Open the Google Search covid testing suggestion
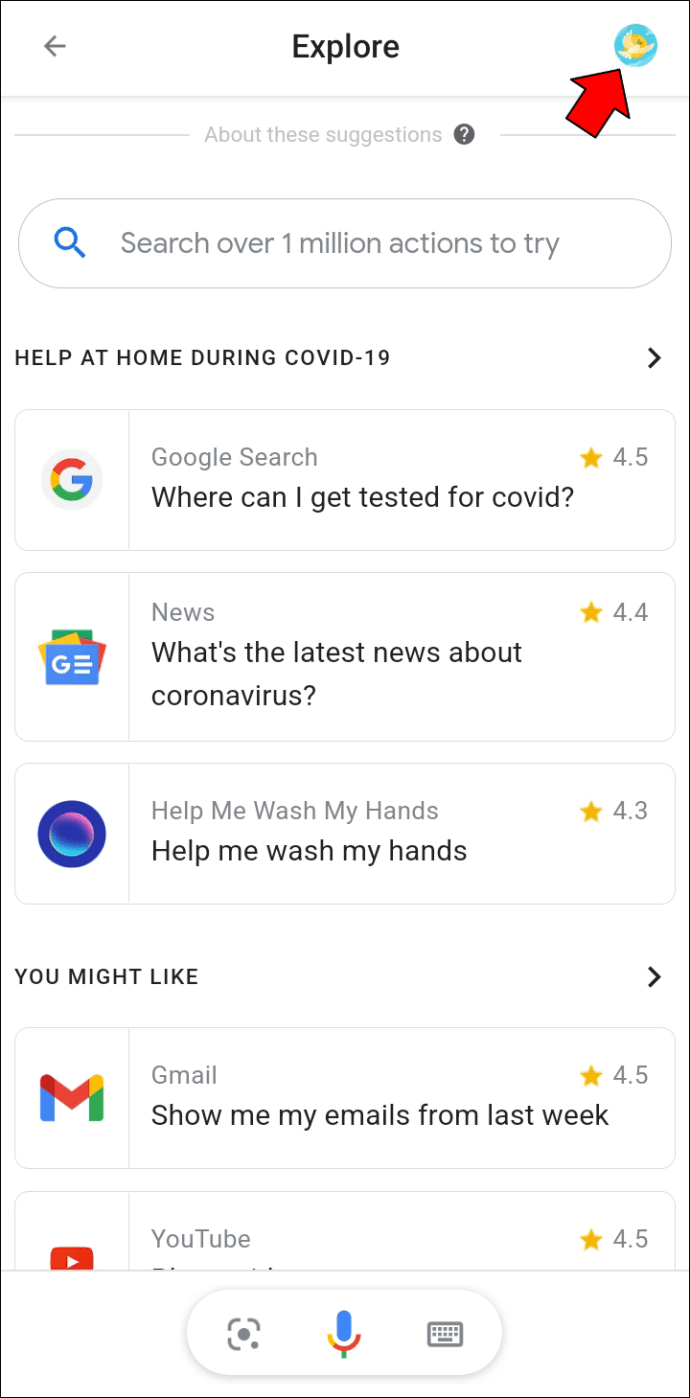 [344, 479]
